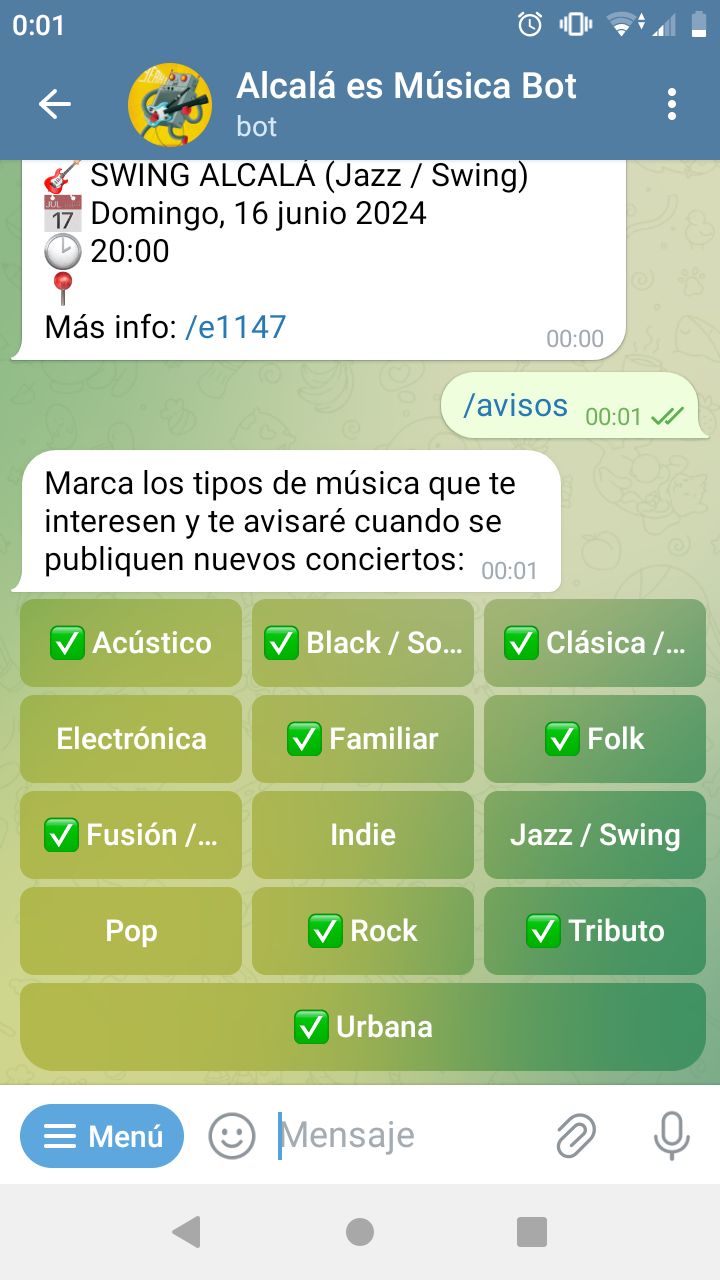
Task: Uncheck the Folk genre
Action: pos(595,739)
